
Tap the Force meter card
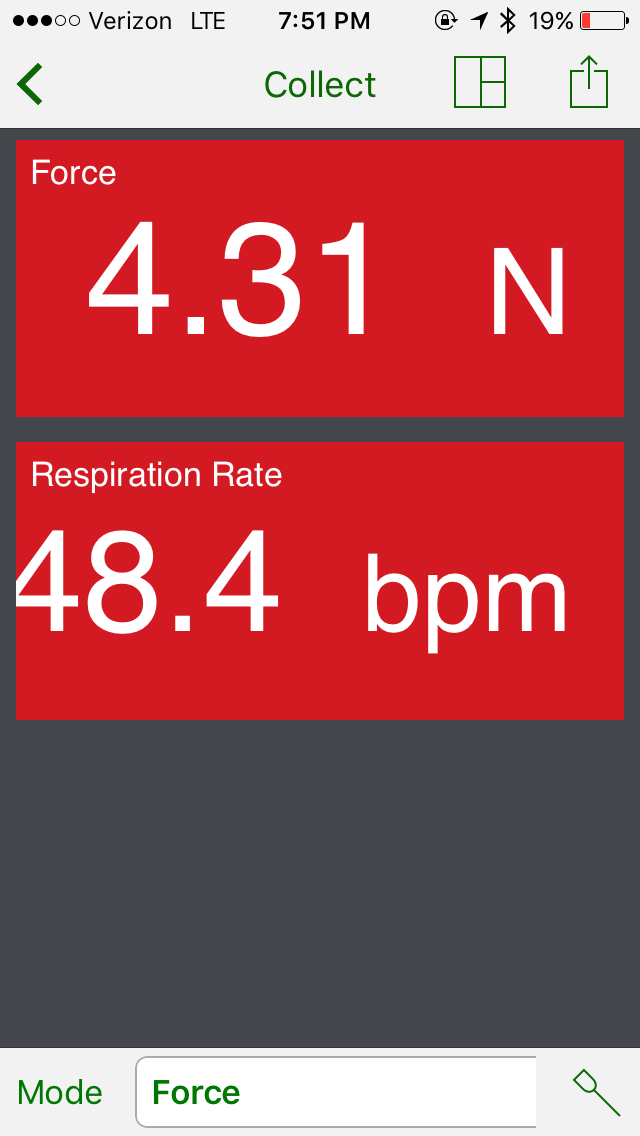coord(320,278)
